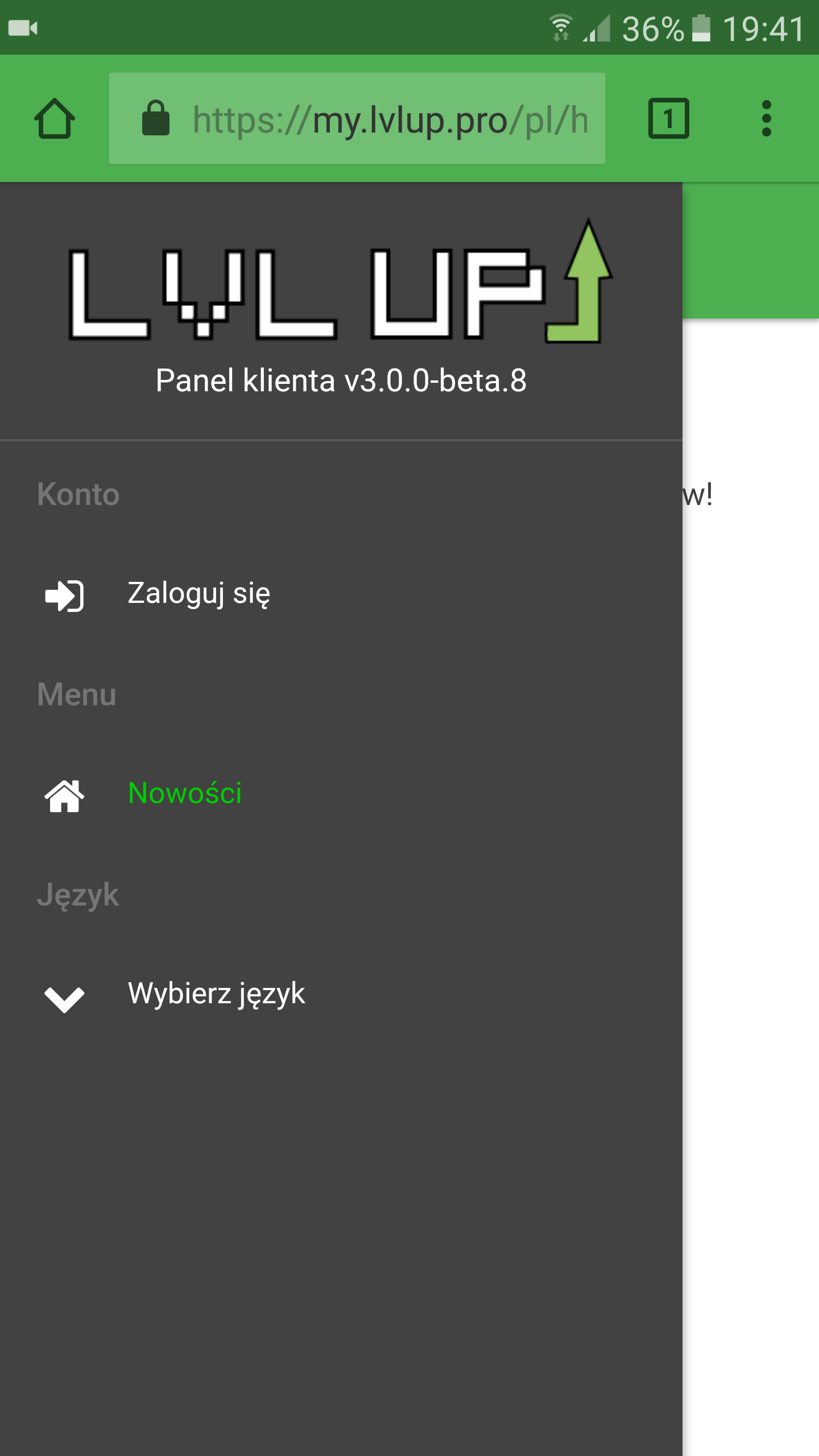Image resolution: width=819 pixels, height=1456 pixels.
Task: Open the Zaloguj się login option
Action: click(x=198, y=594)
